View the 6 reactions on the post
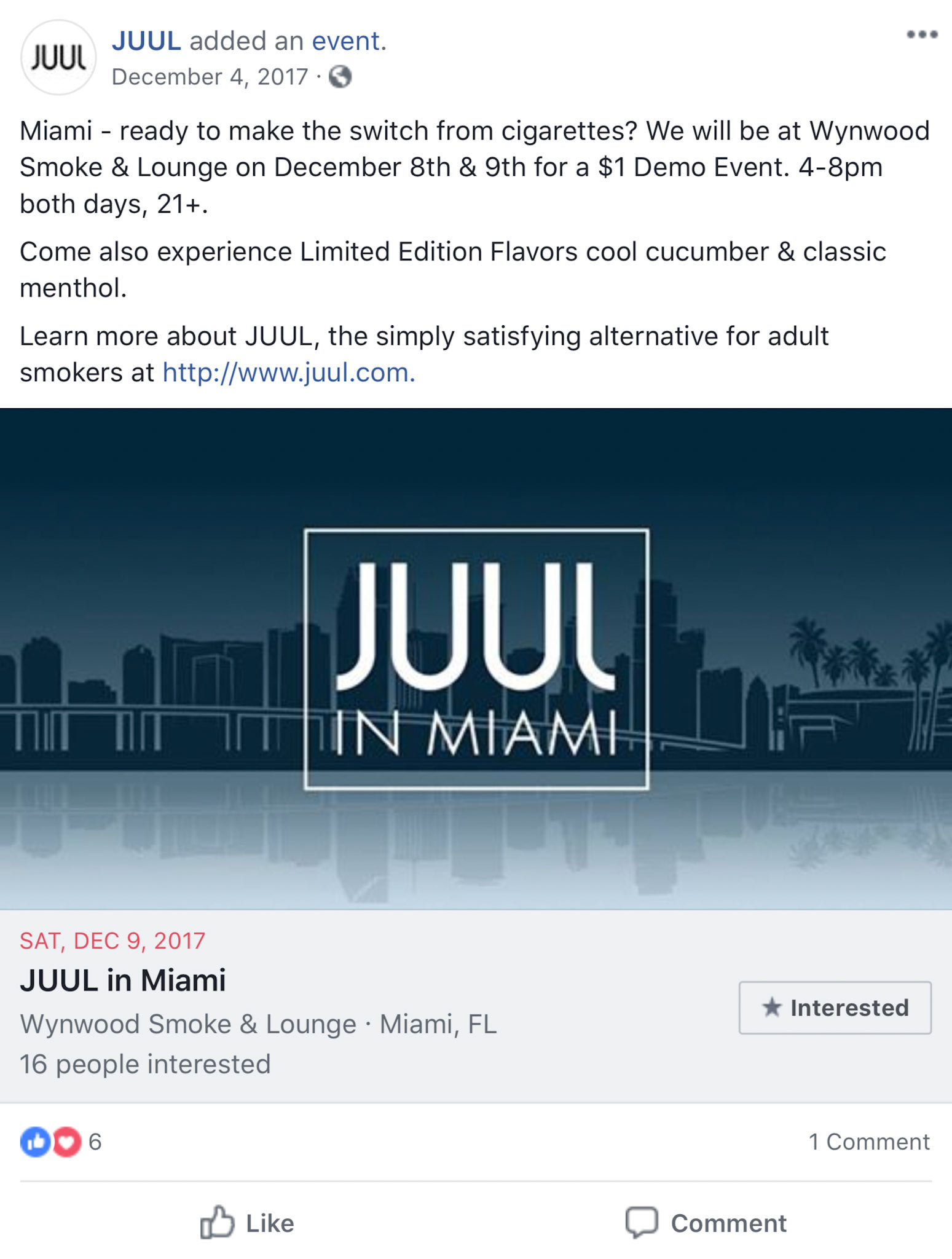 [x=61, y=1142]
